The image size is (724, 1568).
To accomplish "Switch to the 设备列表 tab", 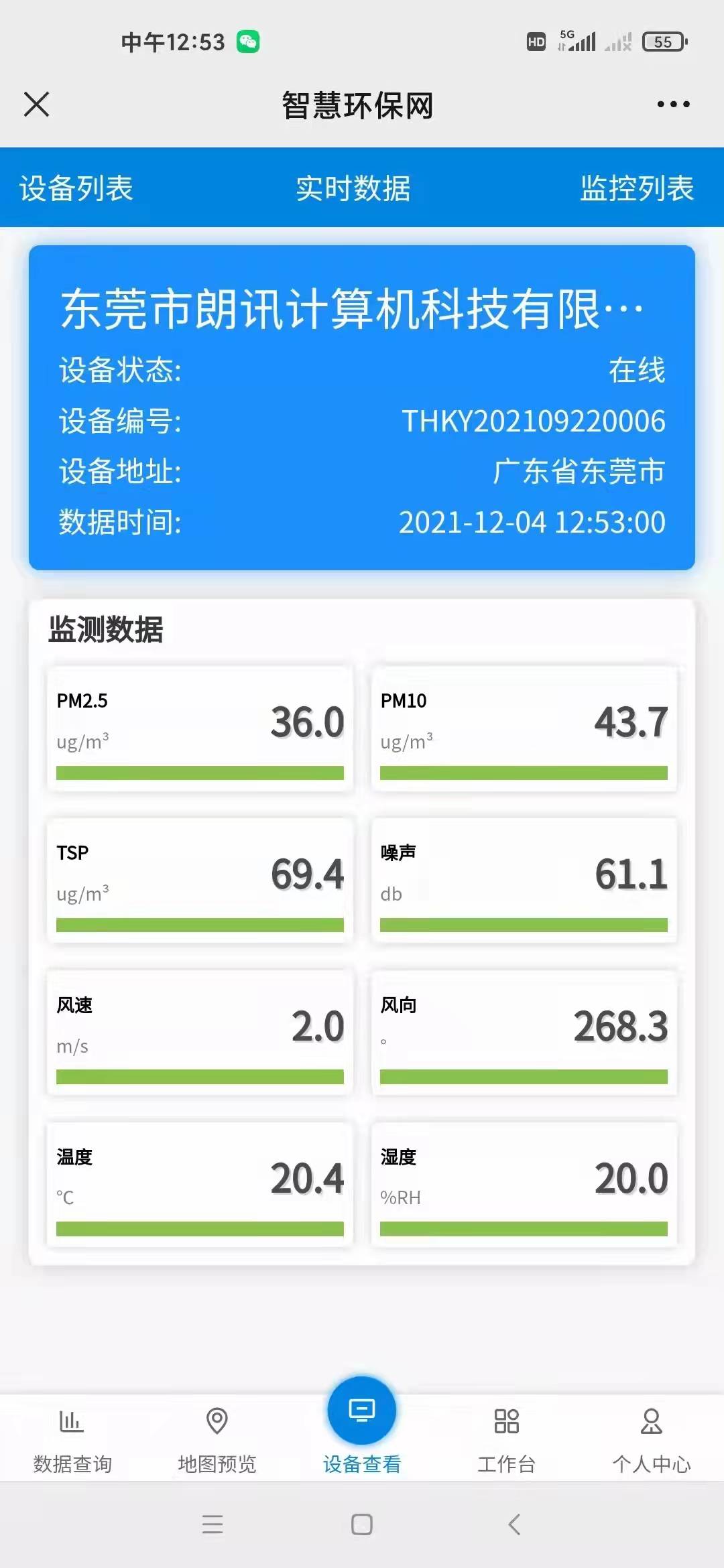I will [76, 188].
